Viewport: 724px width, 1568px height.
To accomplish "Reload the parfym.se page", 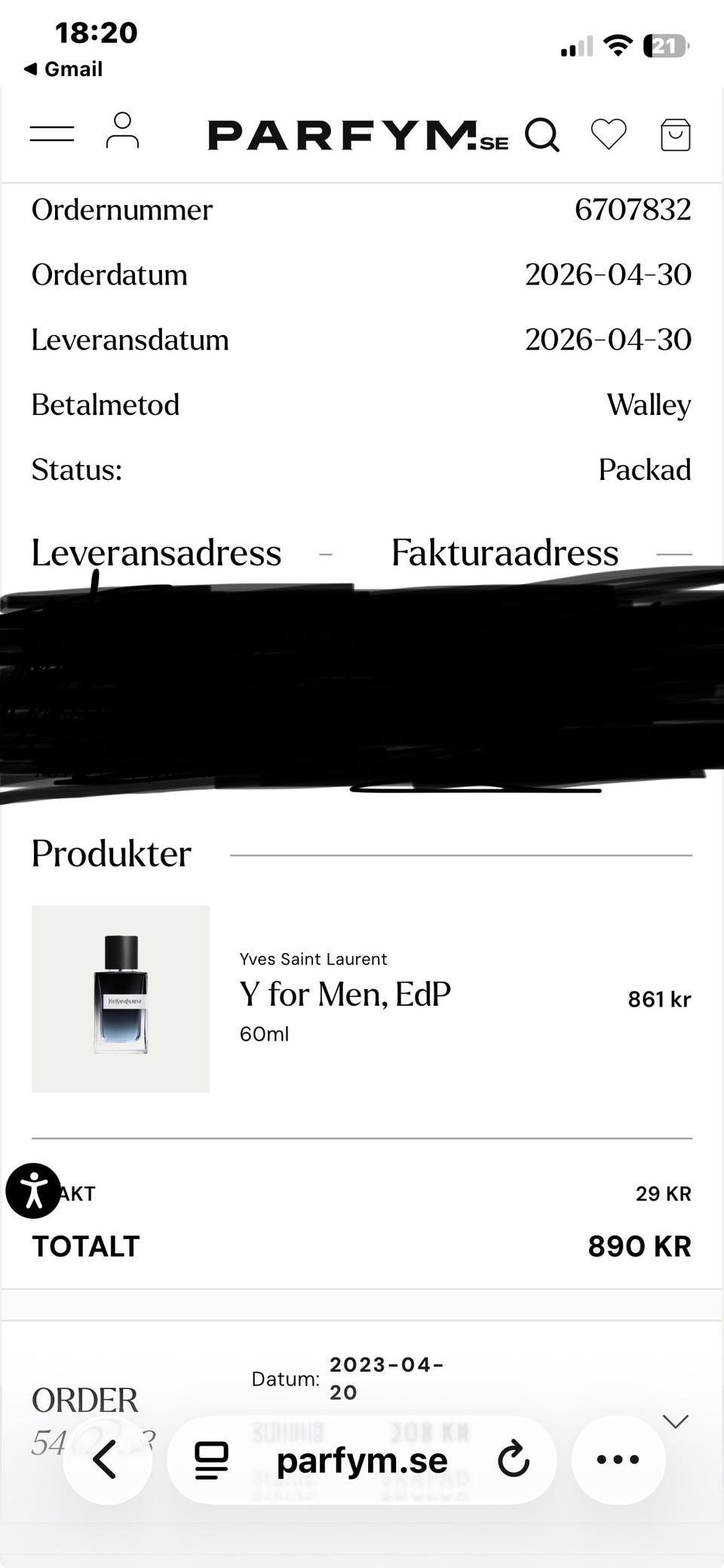I will [514, 1459].
